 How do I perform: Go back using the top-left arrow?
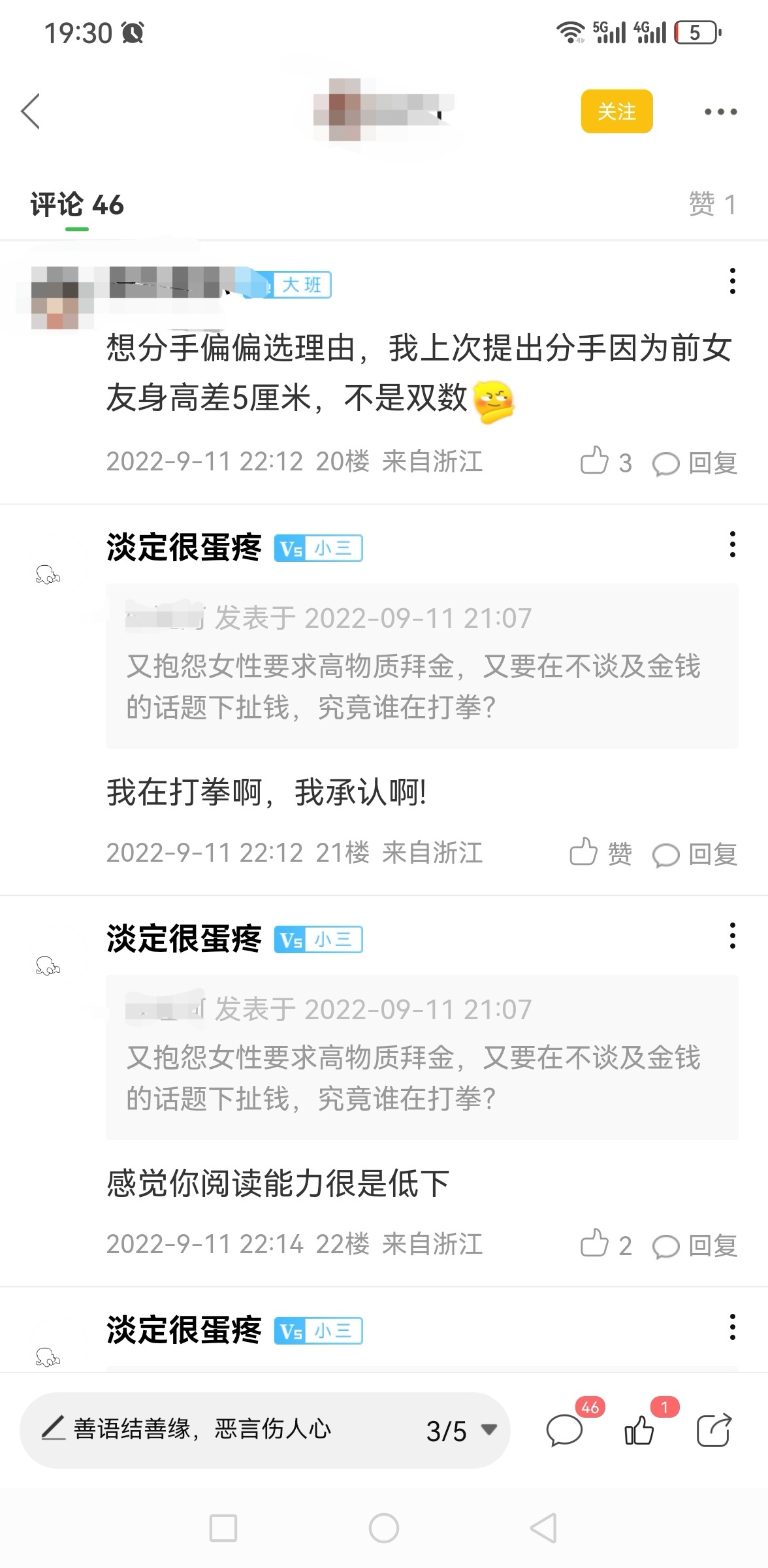[x=31, y=111]
